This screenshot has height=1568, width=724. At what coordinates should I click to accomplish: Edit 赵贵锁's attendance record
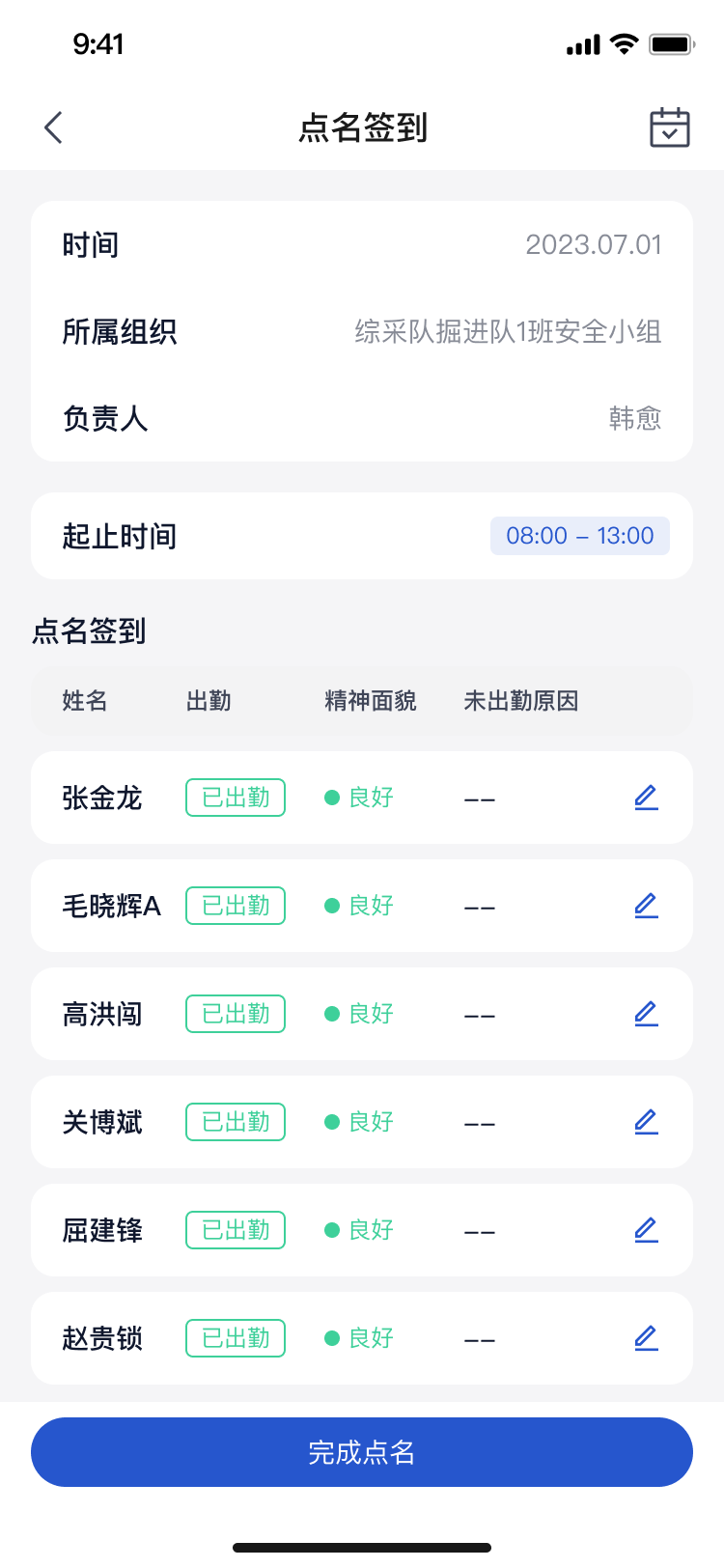647,1338
